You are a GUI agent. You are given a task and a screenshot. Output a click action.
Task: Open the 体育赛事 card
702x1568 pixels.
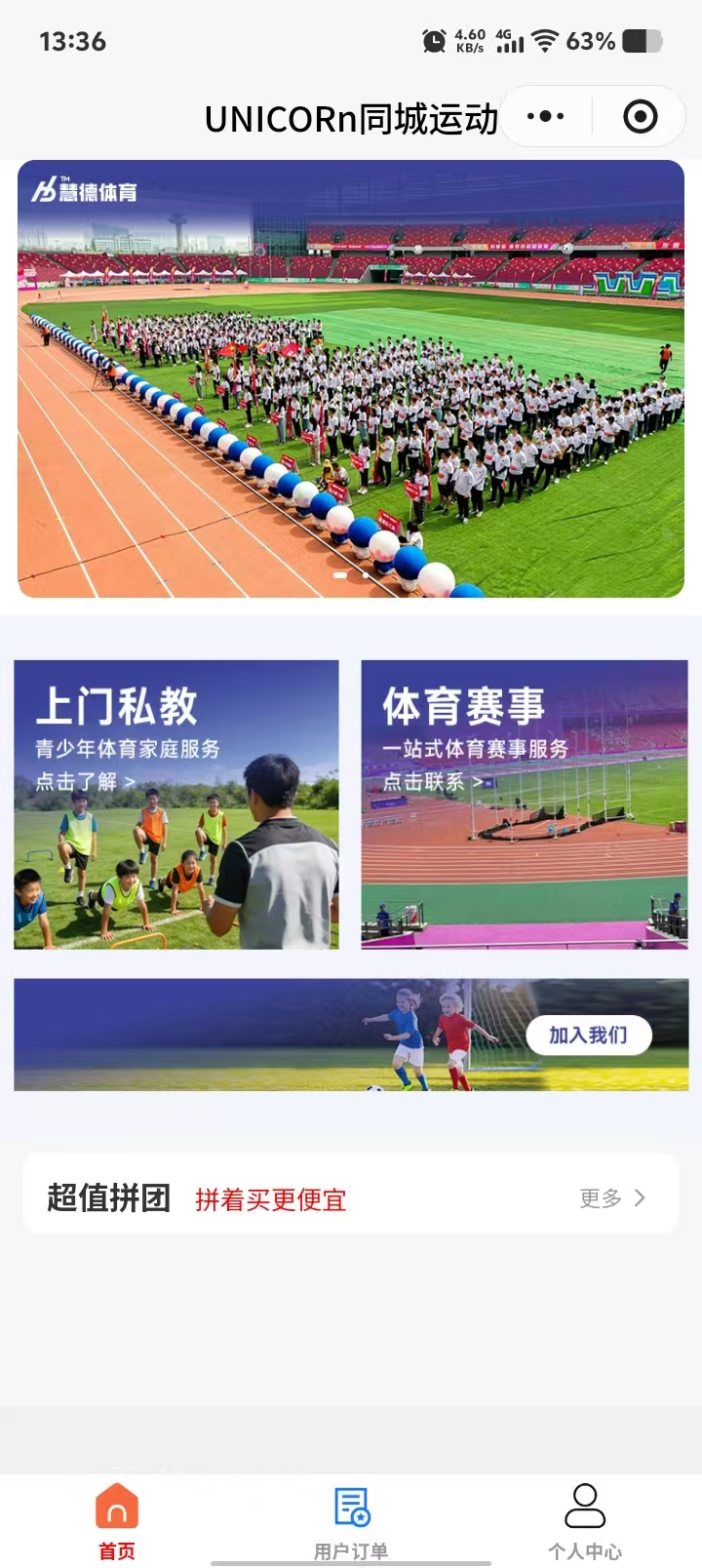pos(525,804)
